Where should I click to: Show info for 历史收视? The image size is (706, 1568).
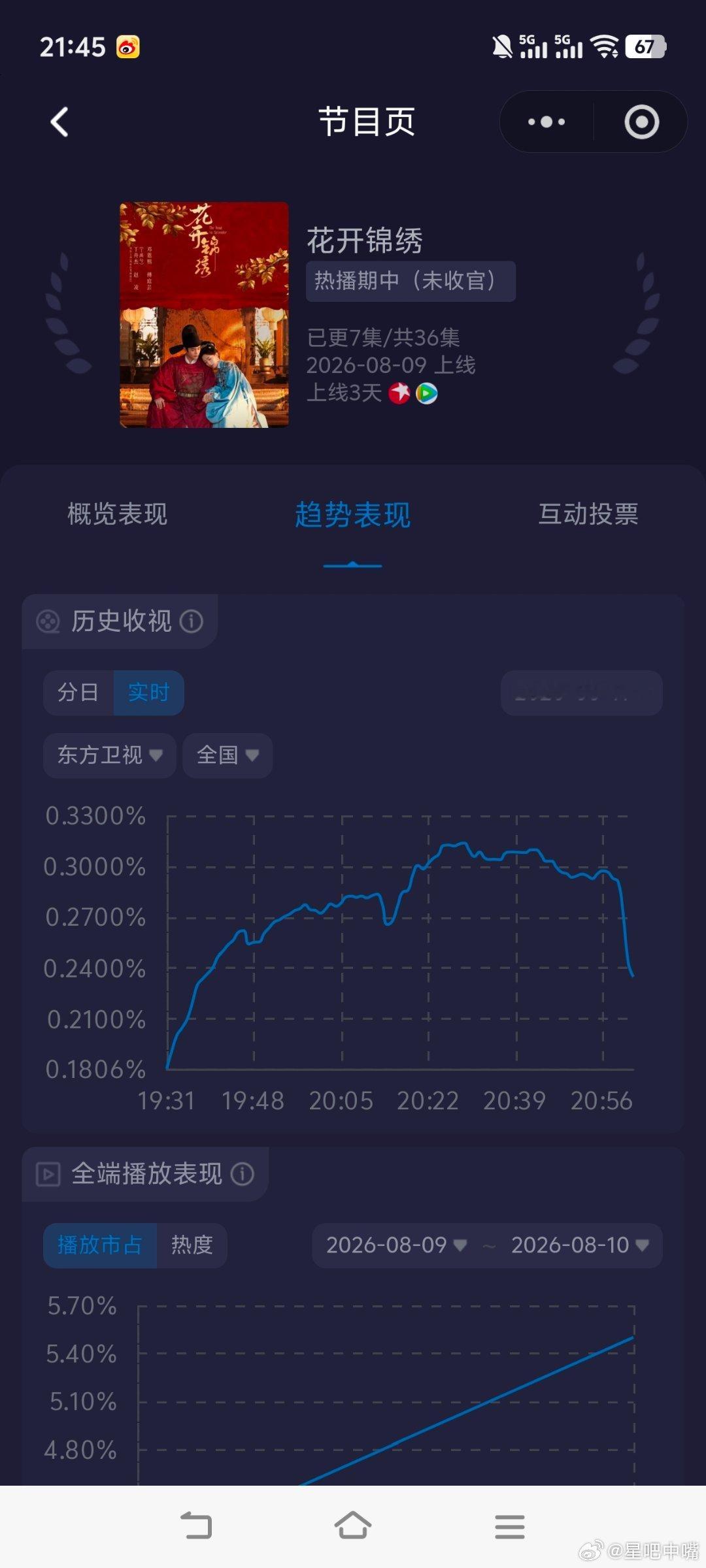(x=192, y=621)
